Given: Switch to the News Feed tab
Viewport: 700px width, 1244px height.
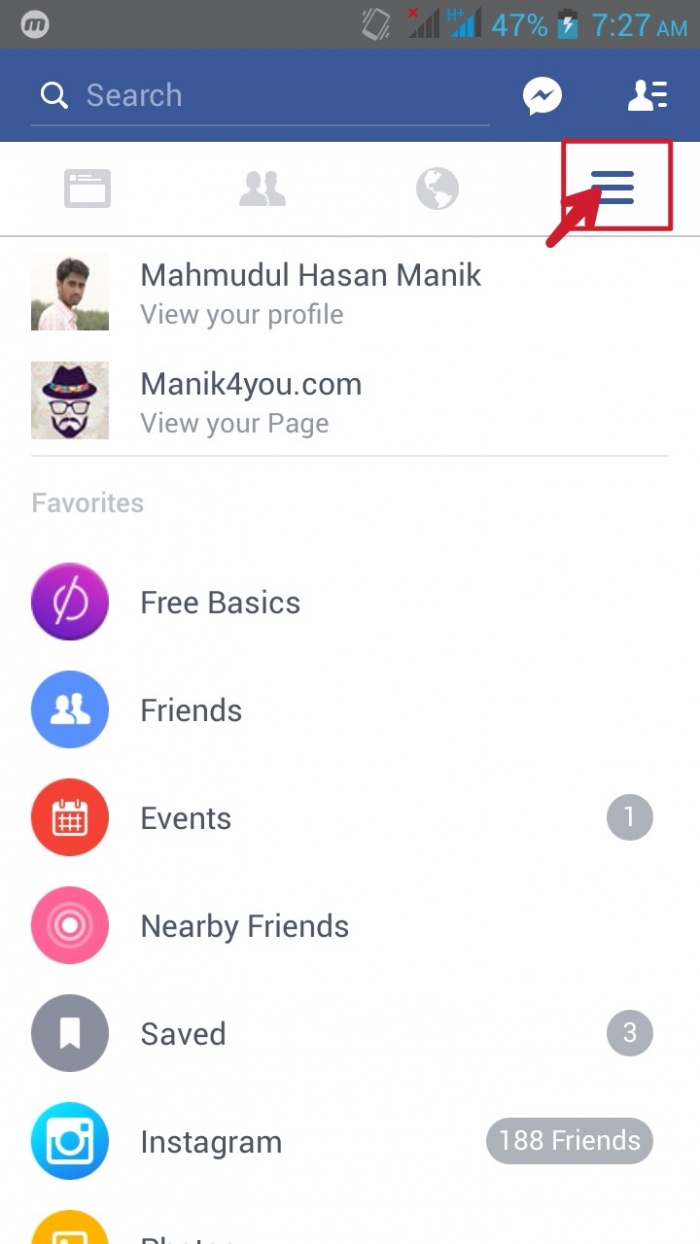Looking at the screenshot, I should pyautogui.click(x=88, y=188).
